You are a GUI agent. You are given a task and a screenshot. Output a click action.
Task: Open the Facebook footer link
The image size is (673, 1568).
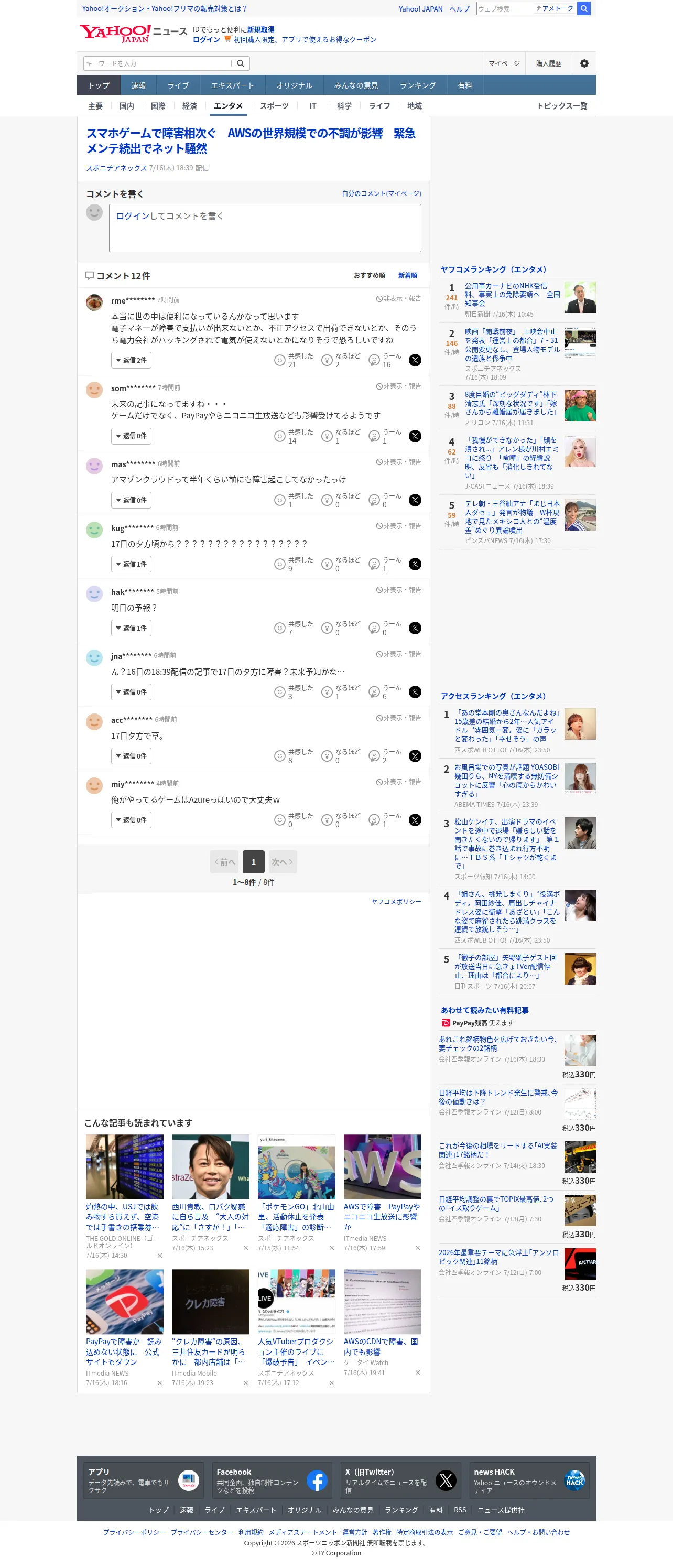point(271,1480)
